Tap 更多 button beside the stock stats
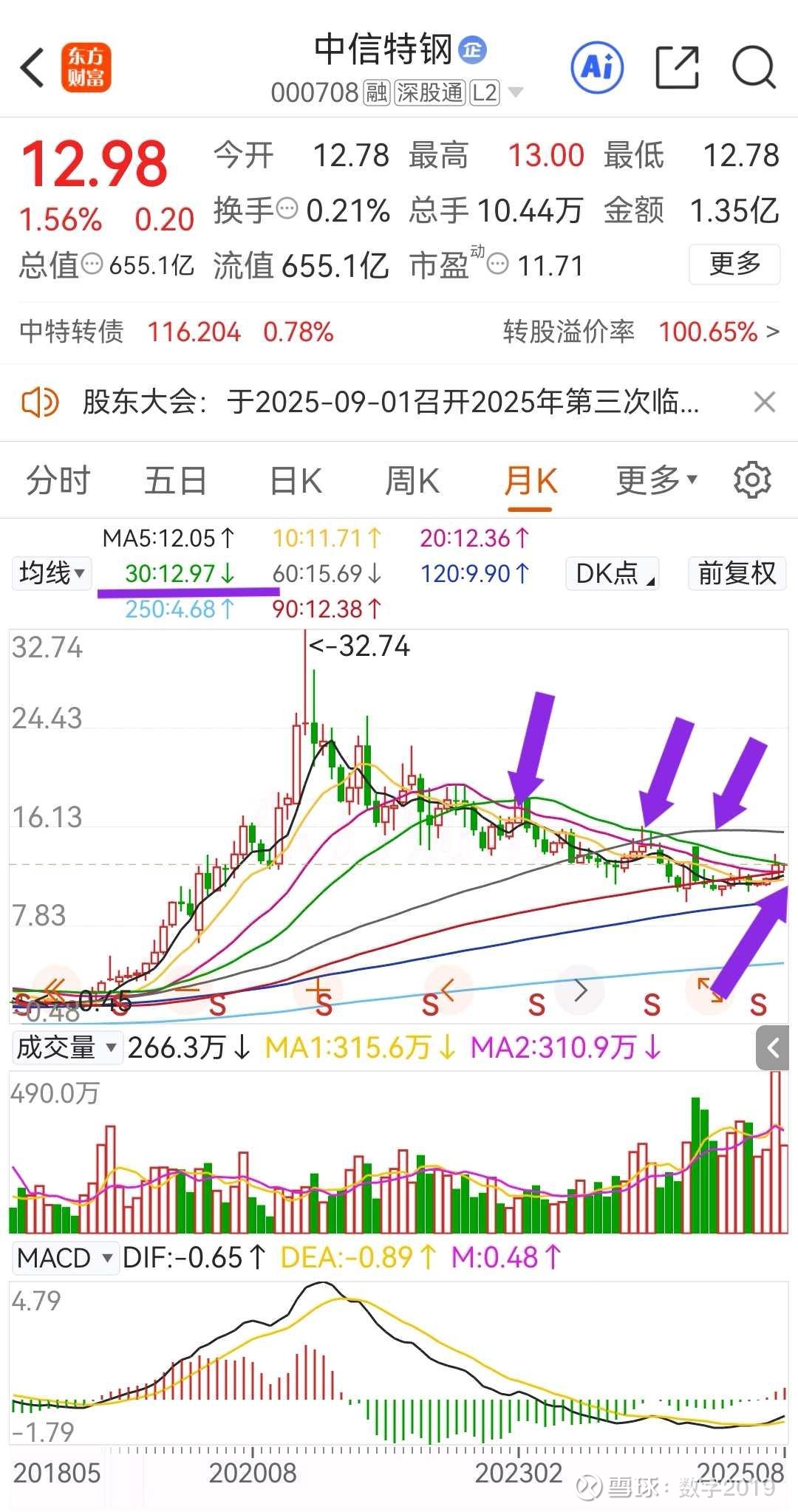This screenshot has height=1512, width=798. pyautogui.click(x=734, y=264)
